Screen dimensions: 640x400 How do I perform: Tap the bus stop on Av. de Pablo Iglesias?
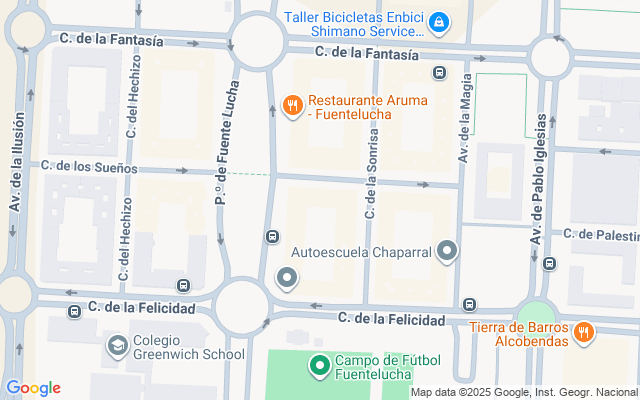coord(550,264)
